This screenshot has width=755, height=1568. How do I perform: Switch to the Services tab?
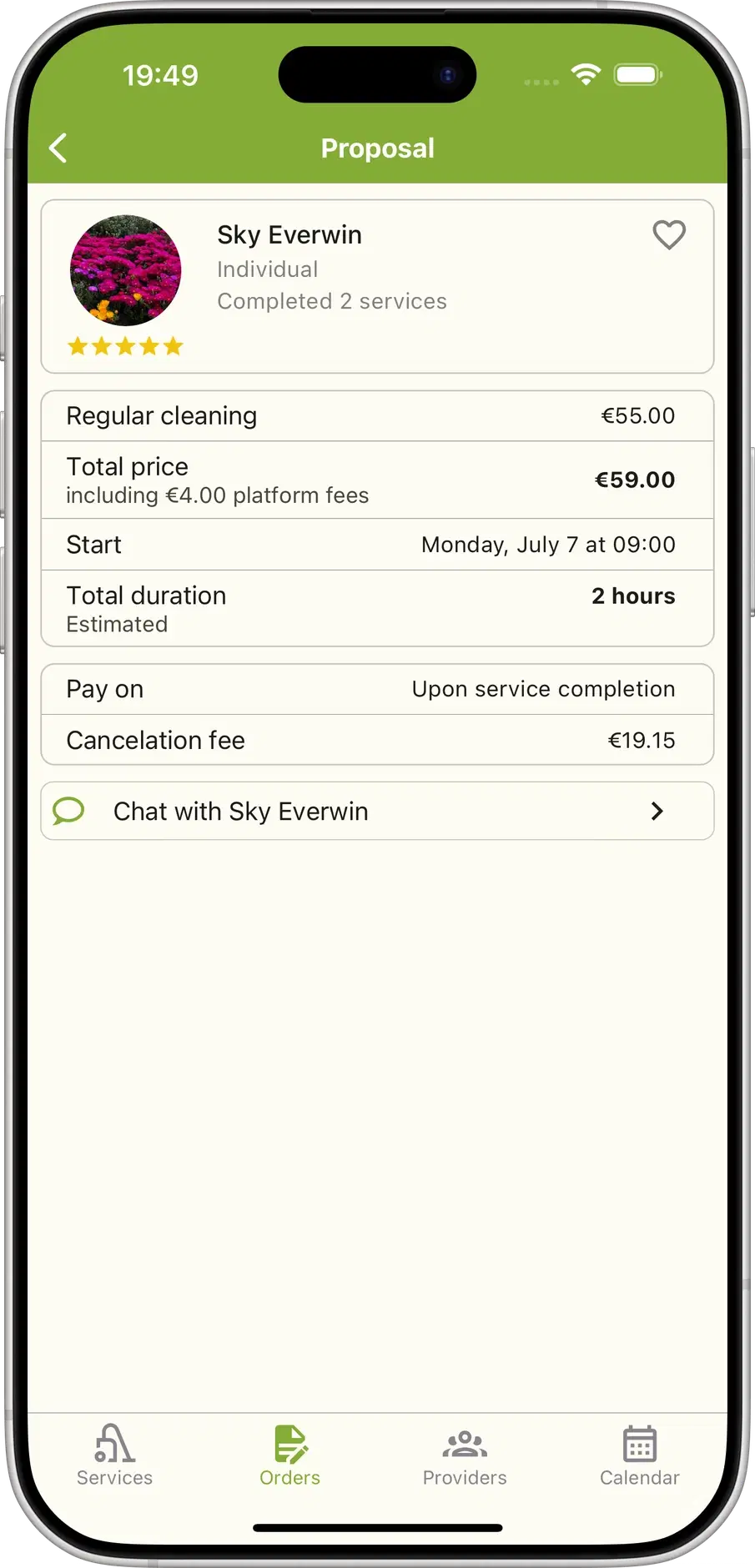click(x=115, y=1456)
